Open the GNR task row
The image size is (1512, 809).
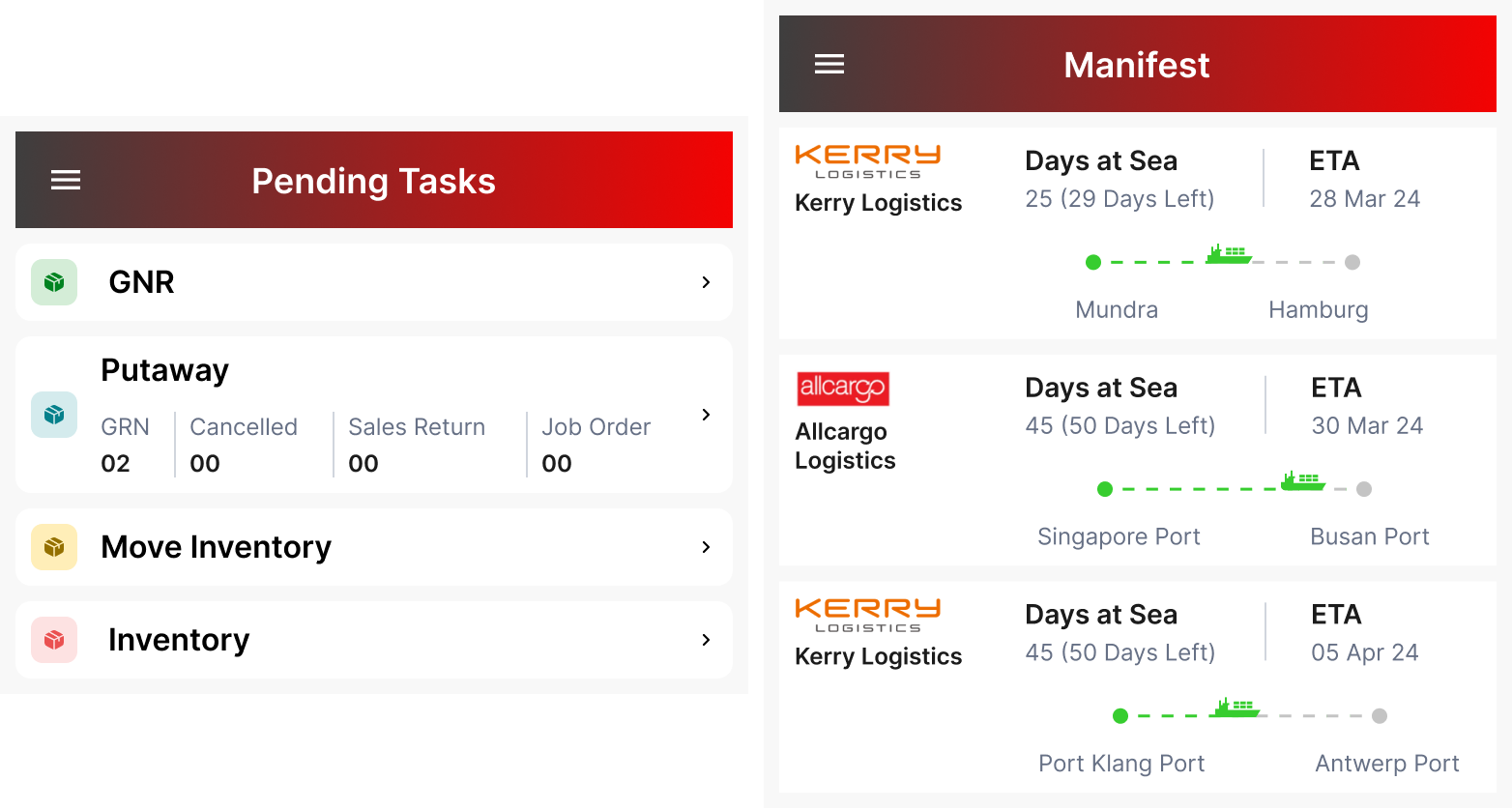(373, 282)
